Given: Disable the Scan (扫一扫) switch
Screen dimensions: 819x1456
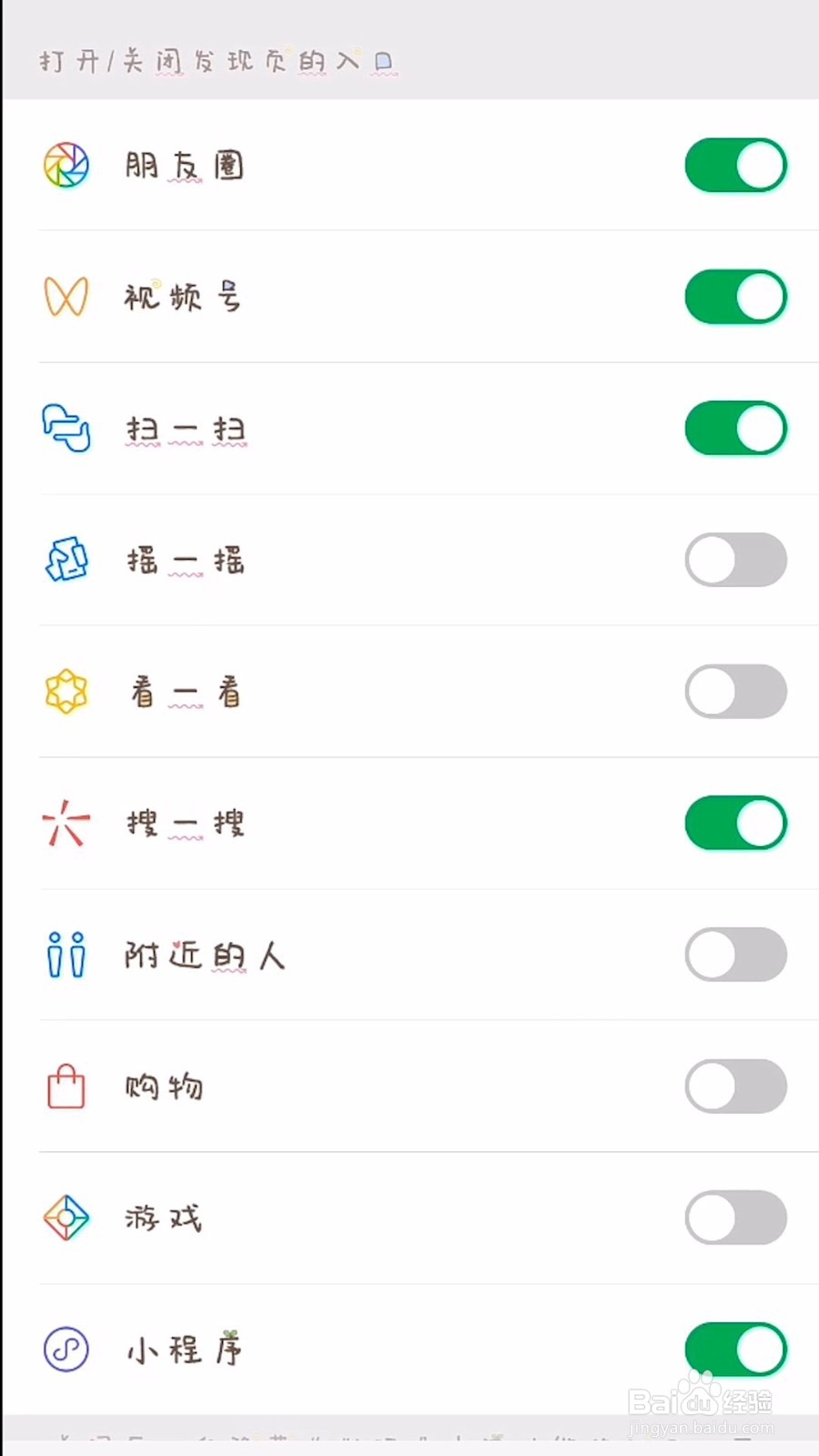Looking at the screenshot, I should (x=736, y=429).
